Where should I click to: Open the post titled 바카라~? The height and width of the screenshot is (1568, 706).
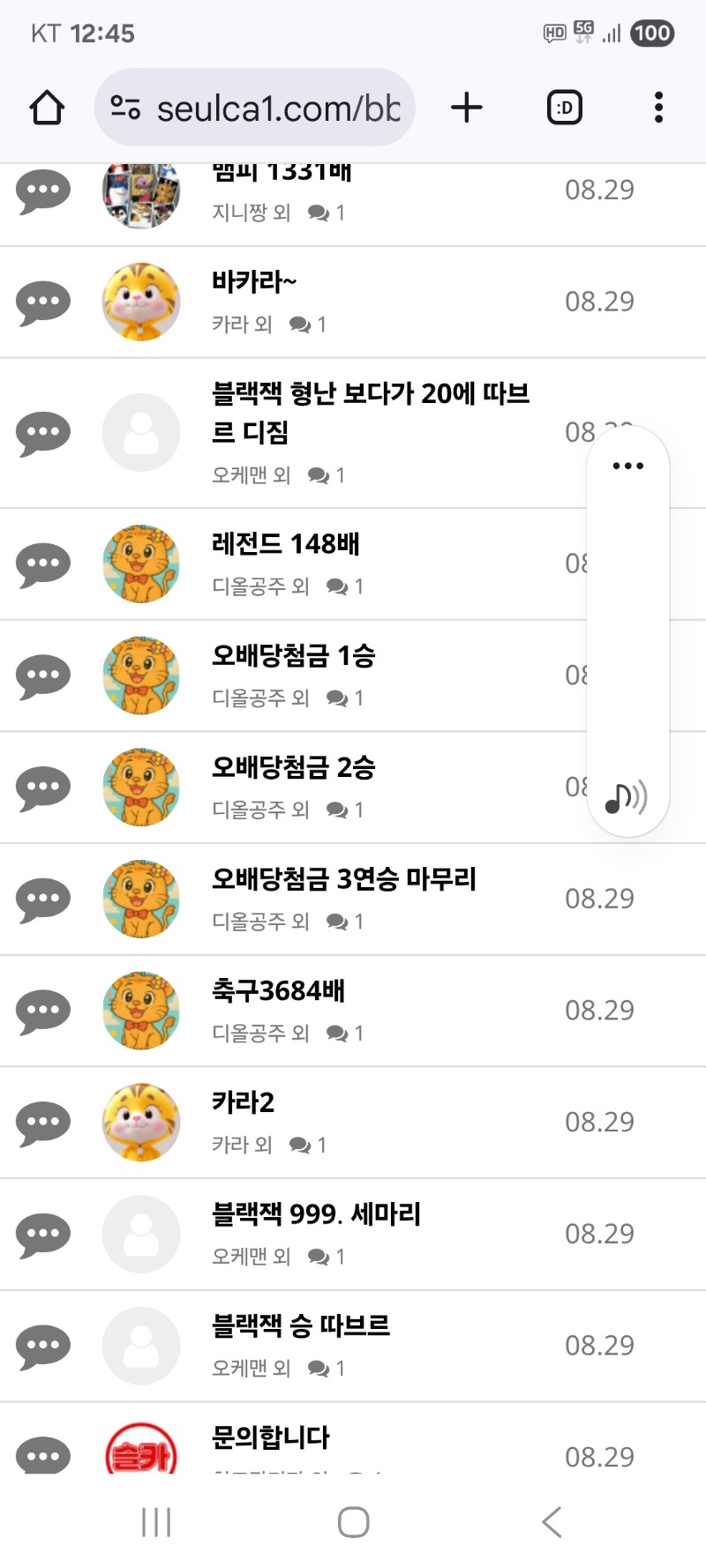click(x=254, y=282)
